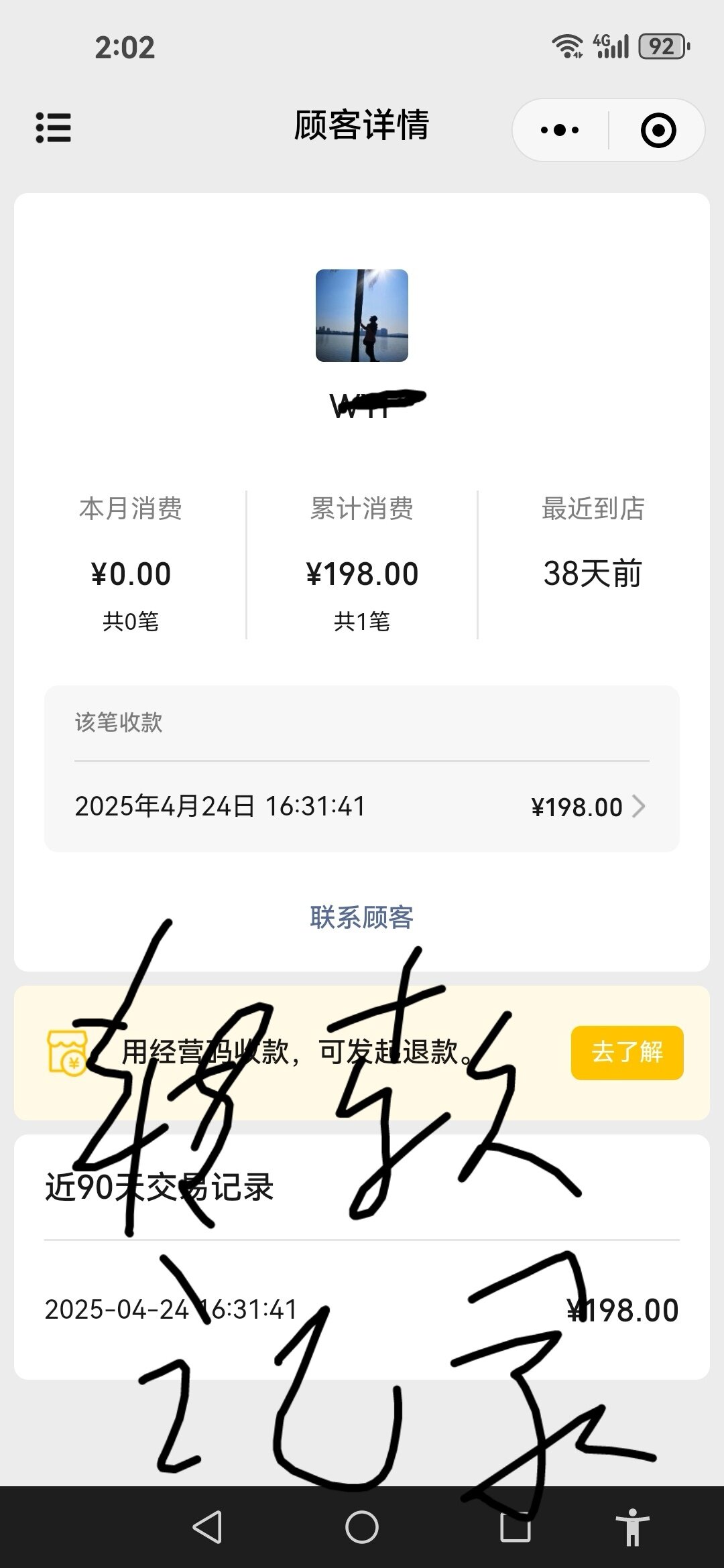Tap the 联系顾客 link
Screen dimensions: 724x1568
point(362,917)
